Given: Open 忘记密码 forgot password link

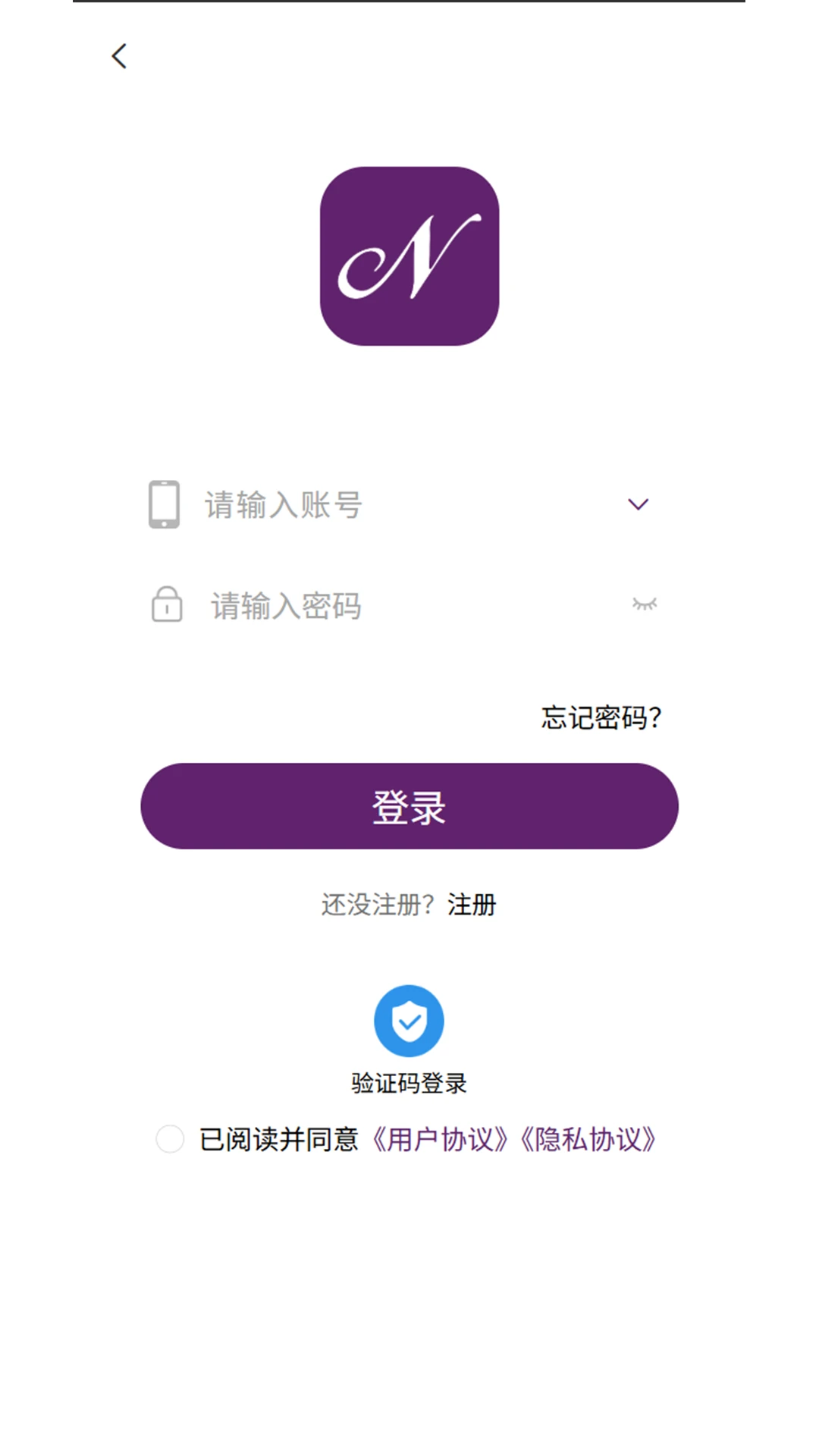Looking at the screenshot, I should point(601,717).
